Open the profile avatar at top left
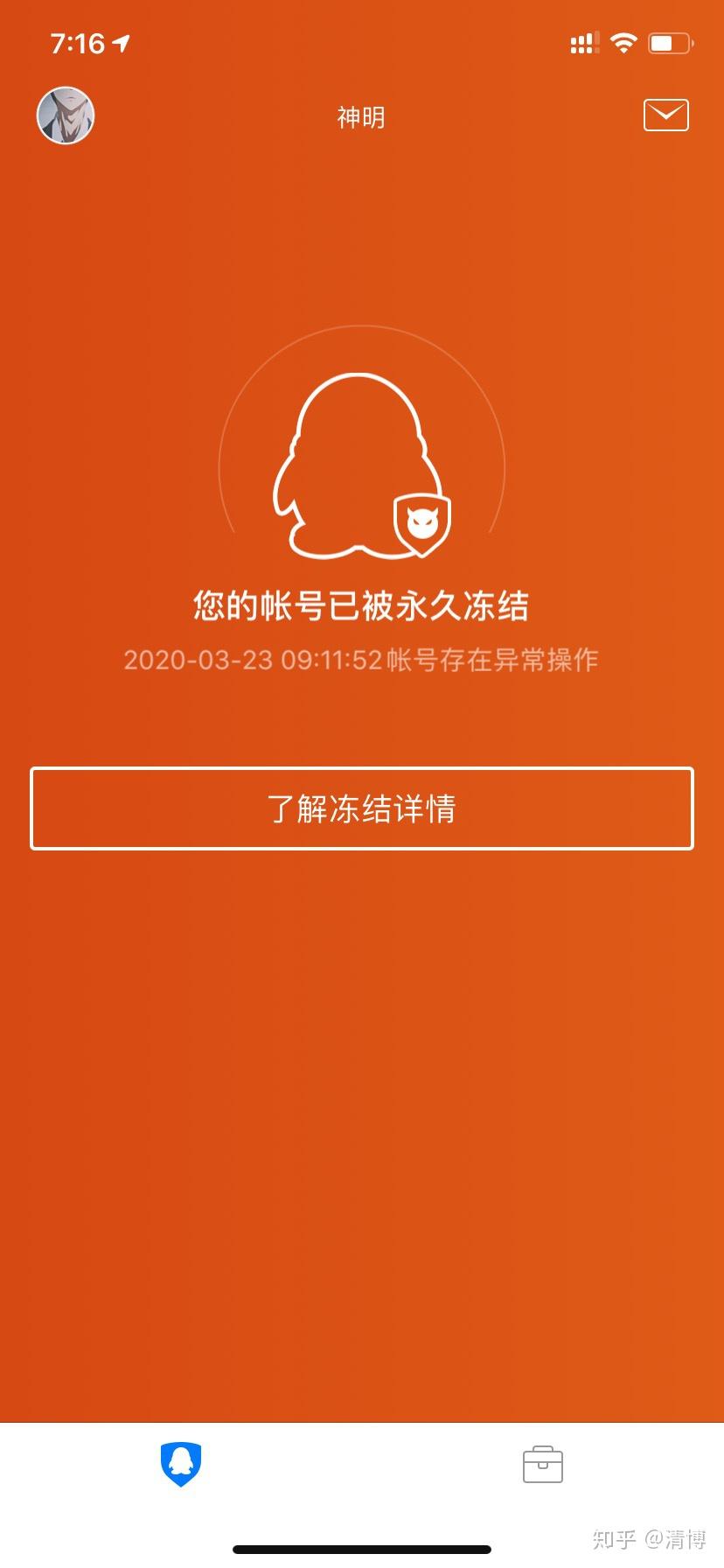 point(66,115)
